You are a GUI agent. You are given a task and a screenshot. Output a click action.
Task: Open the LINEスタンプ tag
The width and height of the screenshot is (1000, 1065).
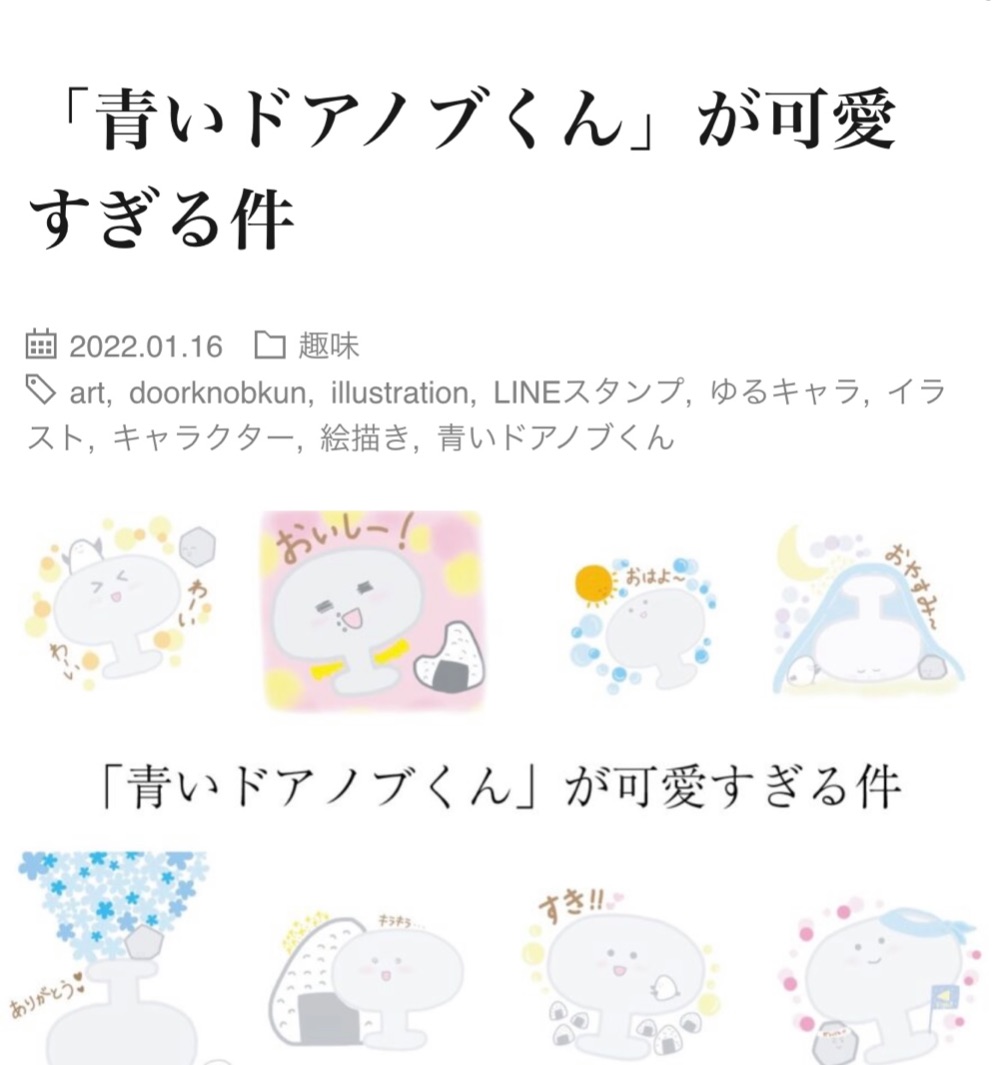[587, 393]
